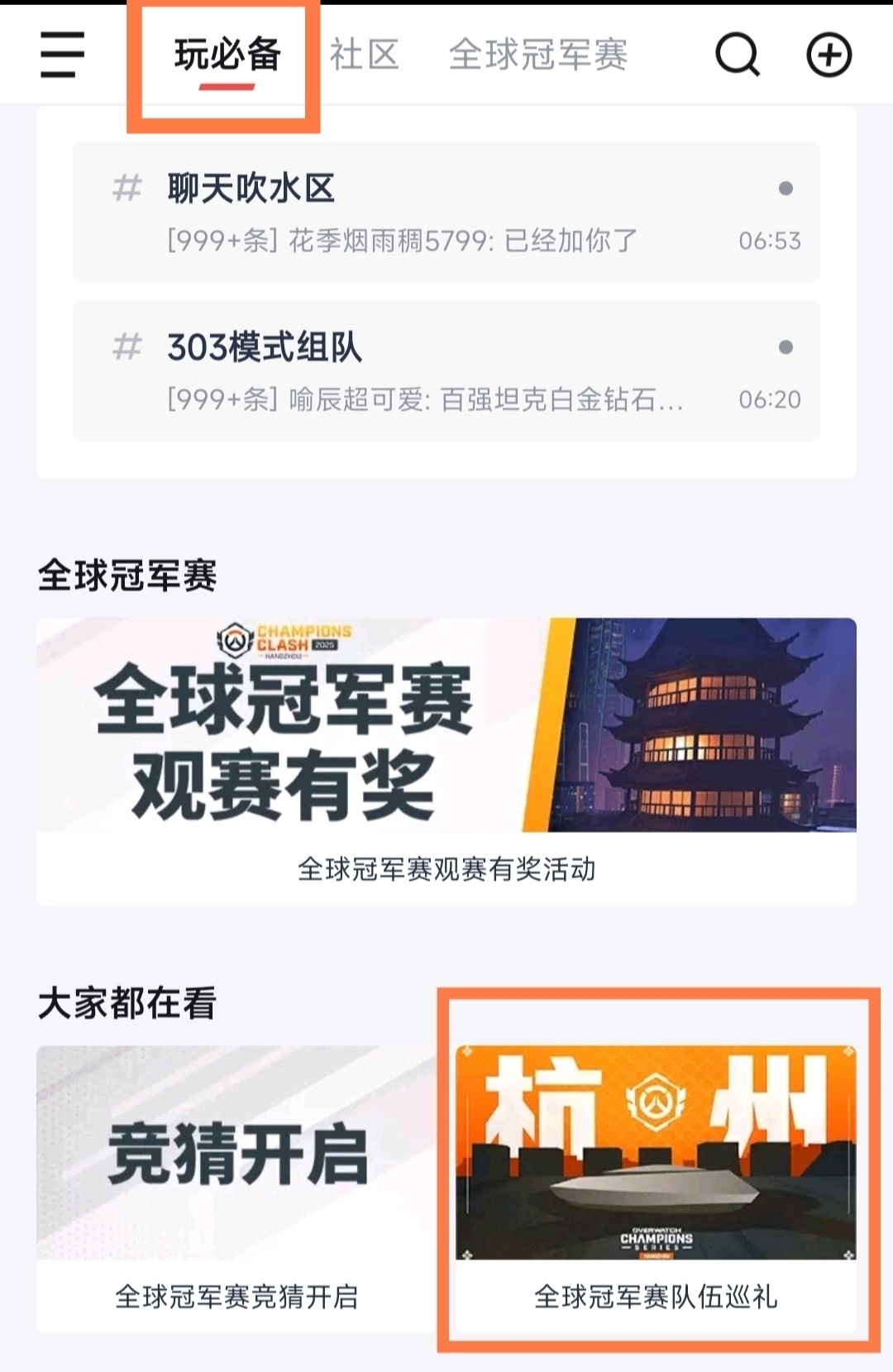Open the hamburger drawer menu
The height and width of the screenshot is (1372, 893).
62,55
